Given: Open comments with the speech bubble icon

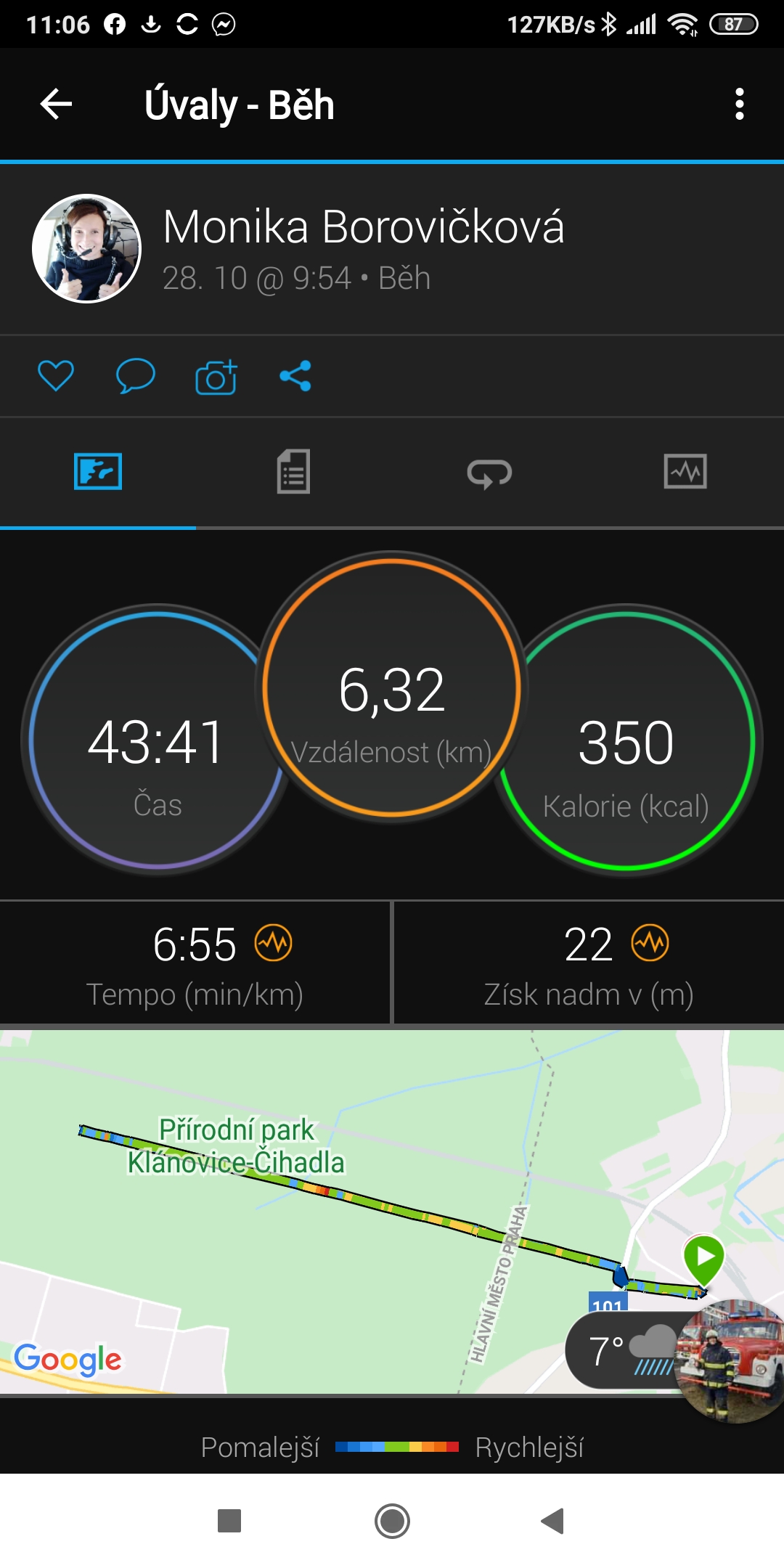Looking at the screenshot, I should 136,376.
